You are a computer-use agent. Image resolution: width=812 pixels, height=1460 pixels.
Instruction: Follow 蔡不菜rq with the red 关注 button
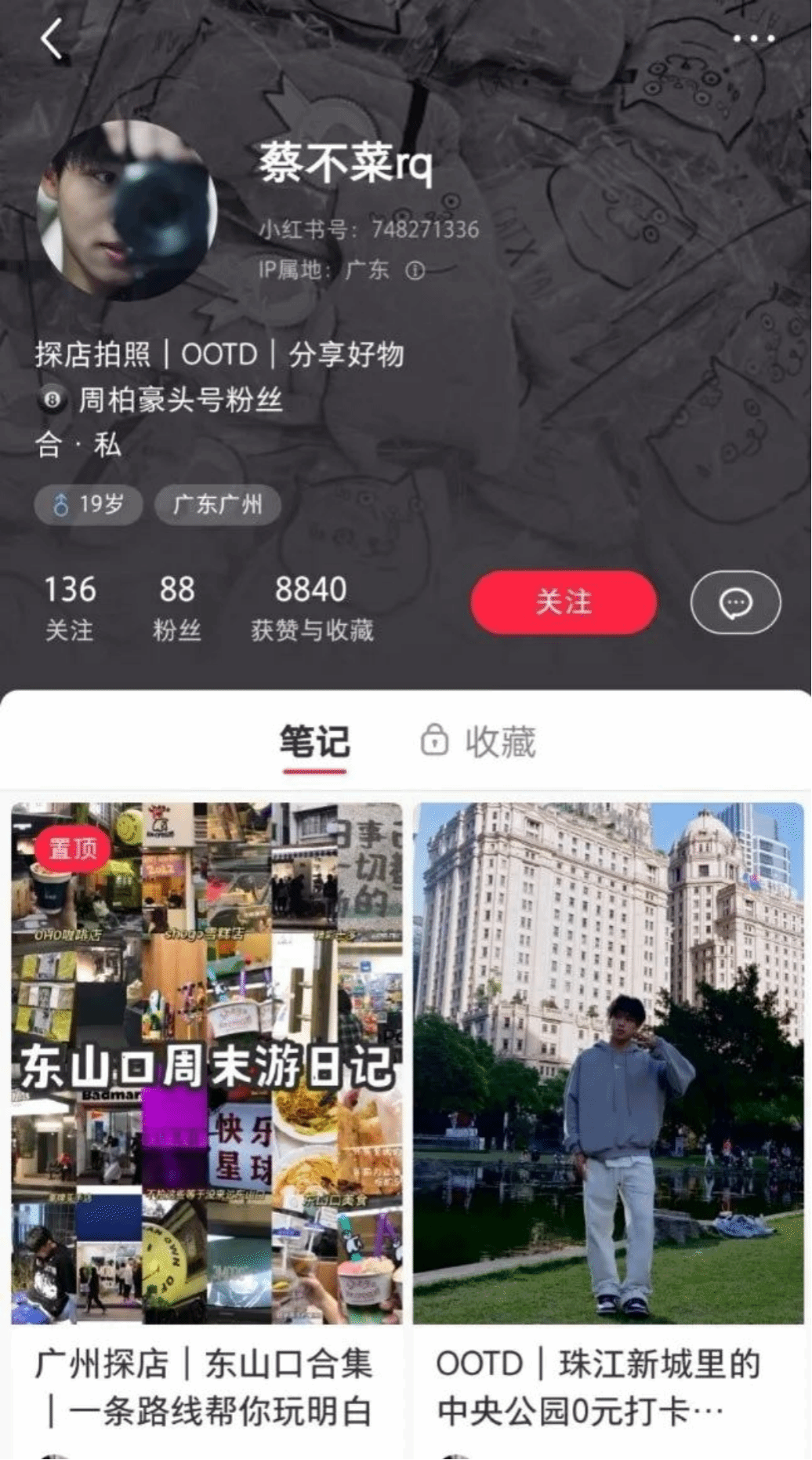pos(563,602)
